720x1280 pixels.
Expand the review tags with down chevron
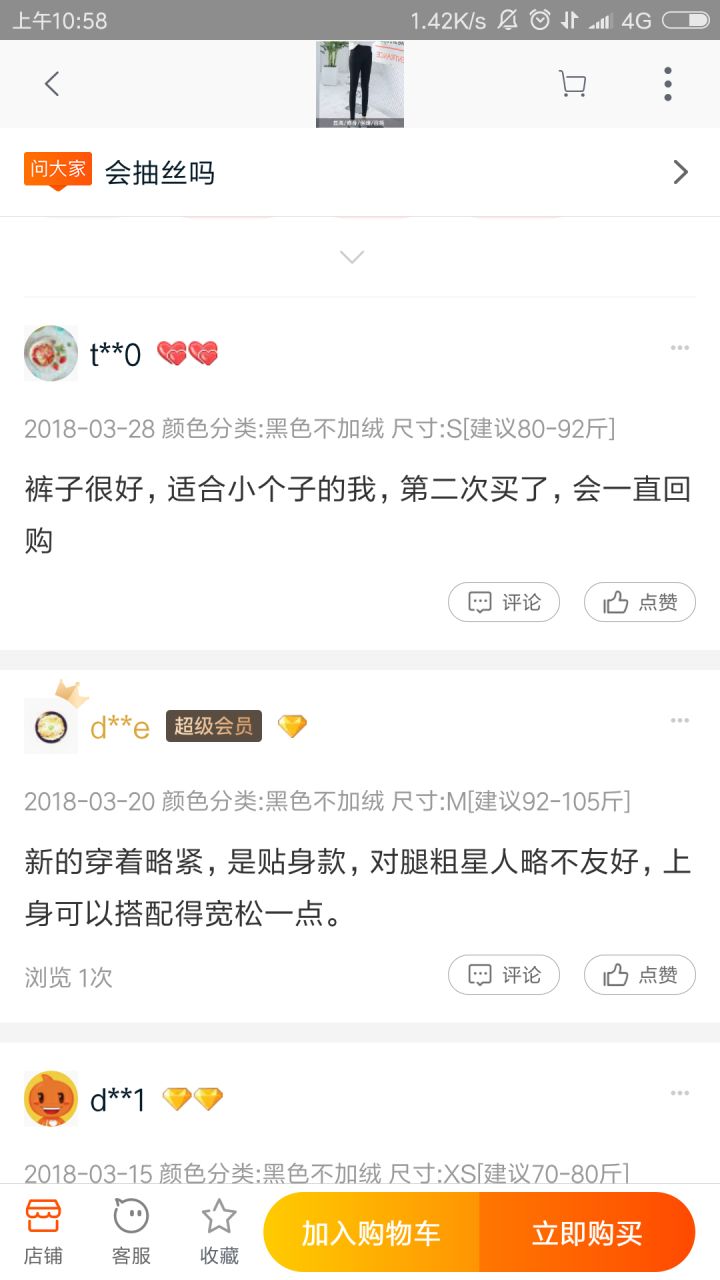tap(351, 257)
